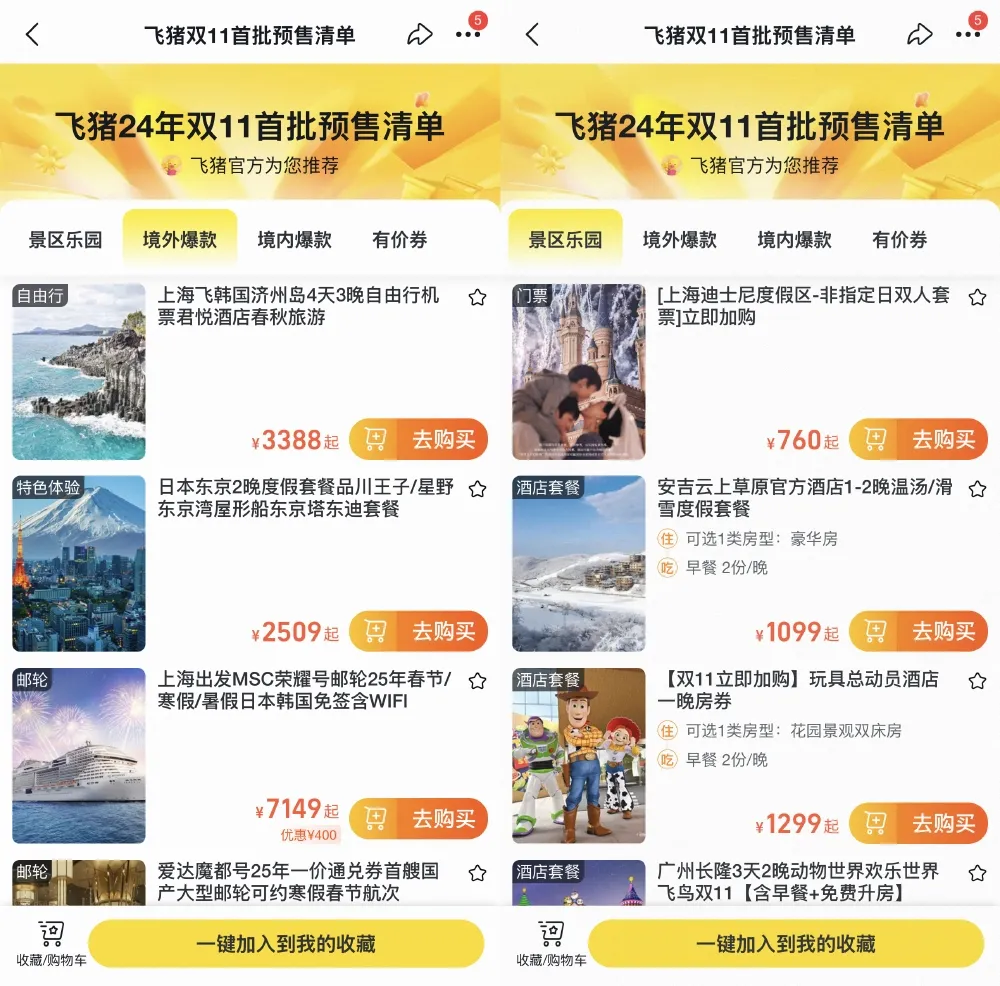
Task: Favorite the MSC荣耀号邮轮 cruise
Action: (x=477, y=681)
